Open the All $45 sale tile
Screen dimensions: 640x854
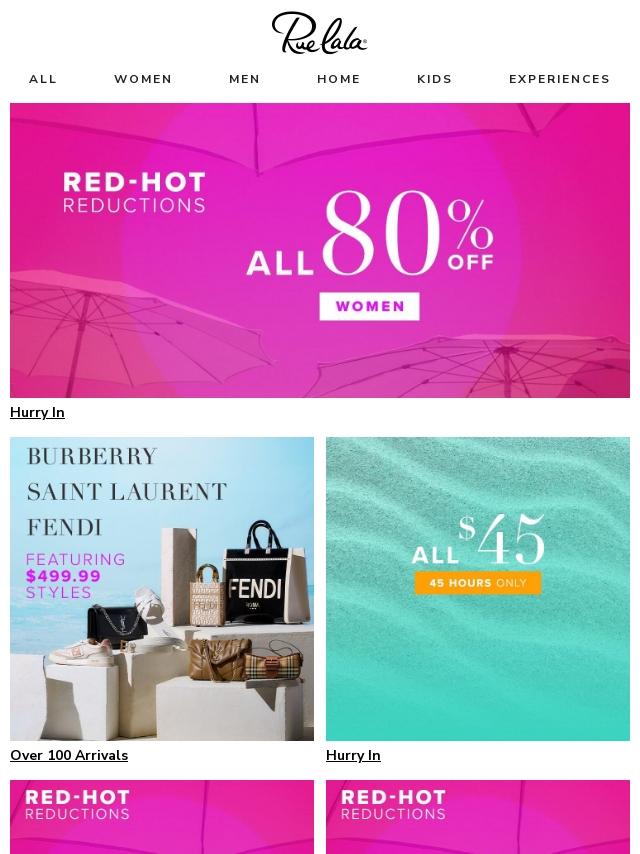coord(478,588)
